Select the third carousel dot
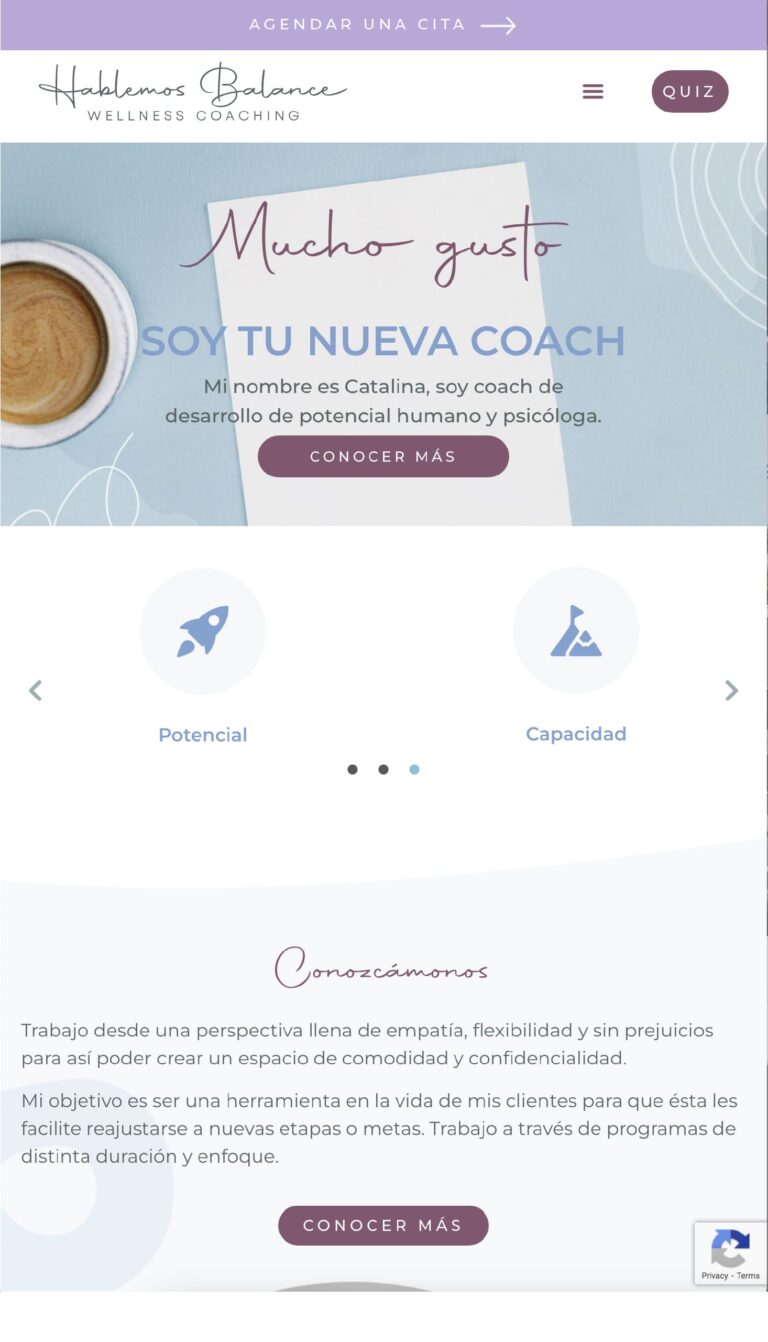 414,769
